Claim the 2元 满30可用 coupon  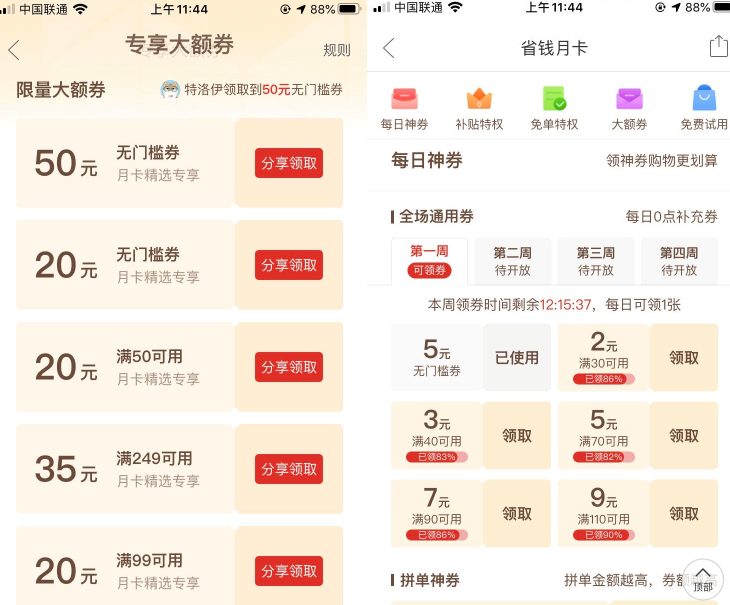pos(684,357)
